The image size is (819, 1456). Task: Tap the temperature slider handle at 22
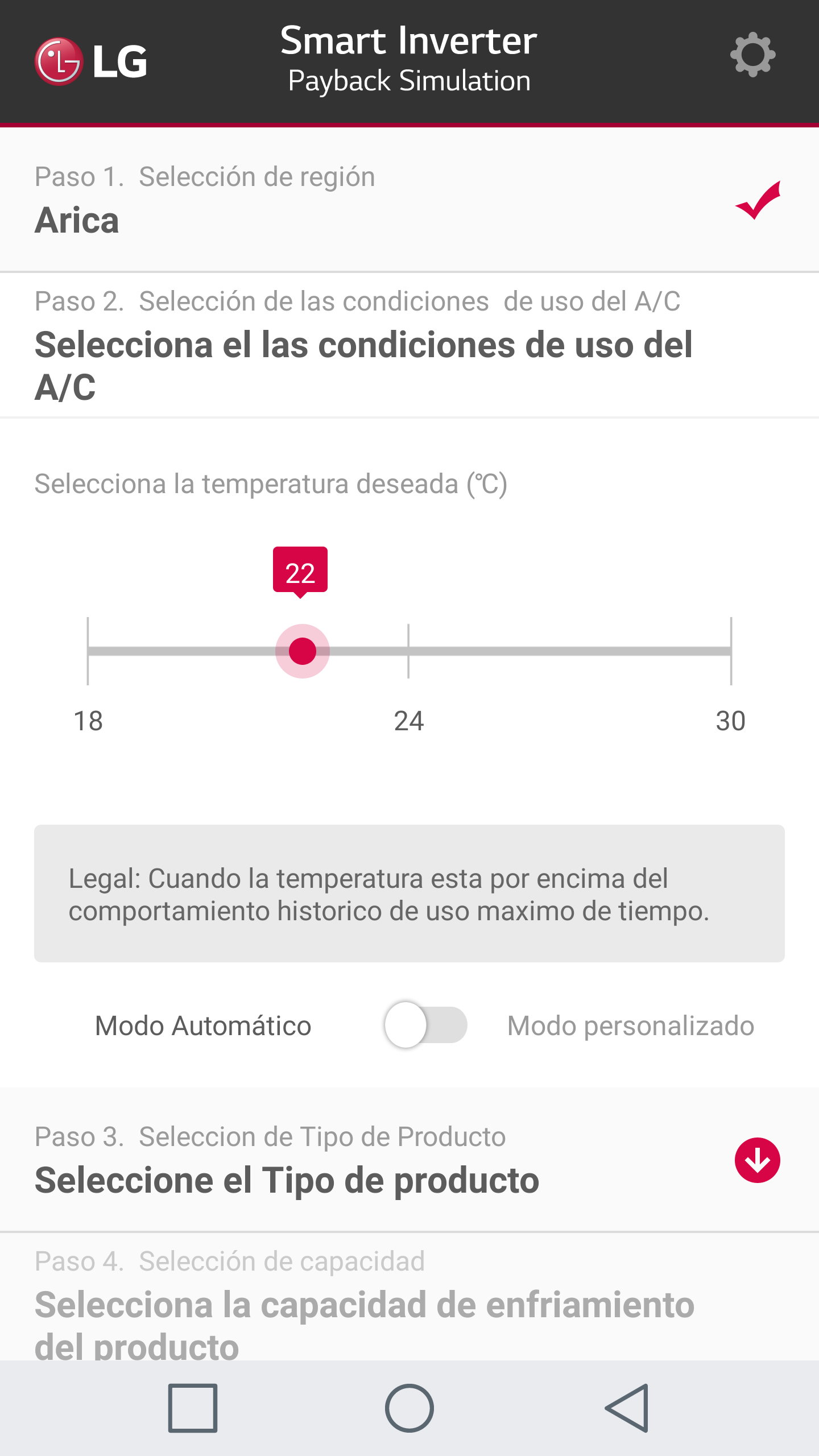click(x=302, y=651)
